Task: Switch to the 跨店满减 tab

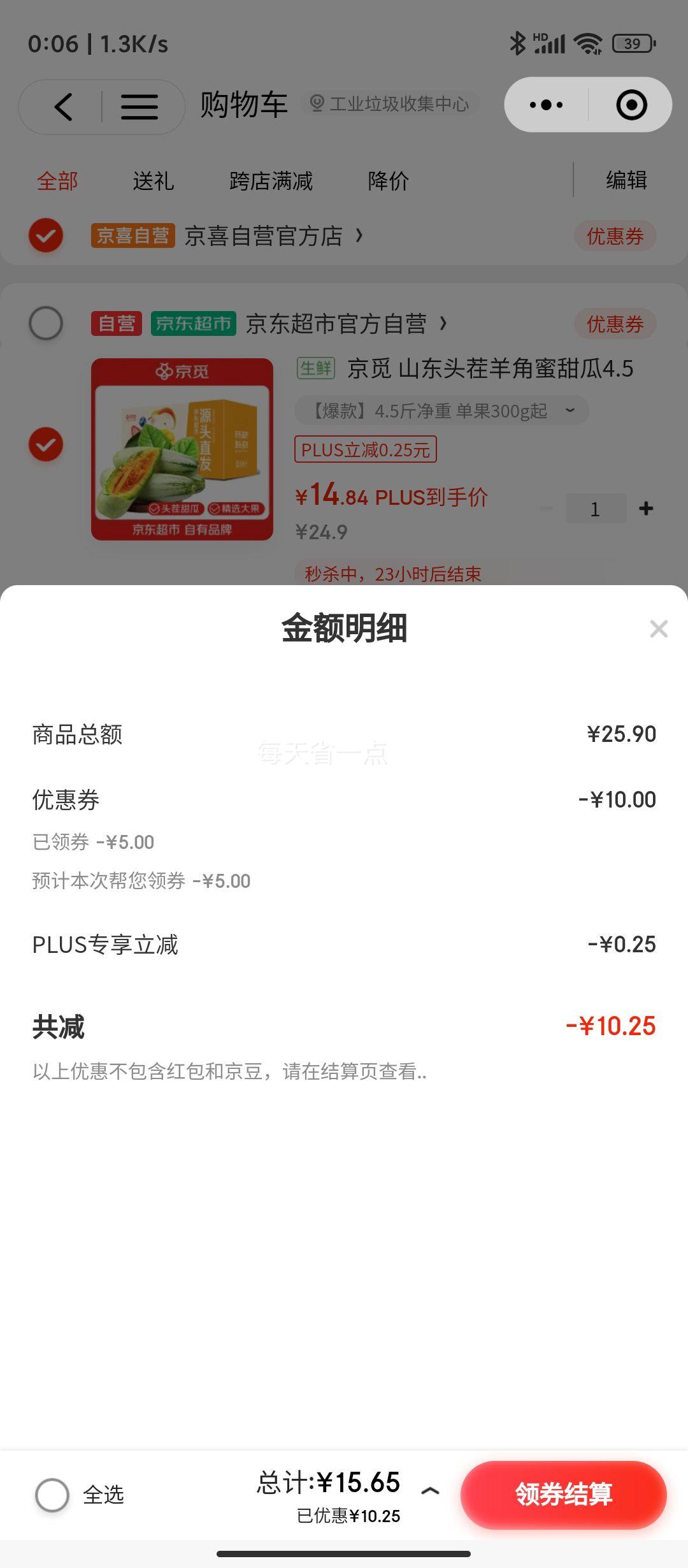Action: (x=271, y=181)
